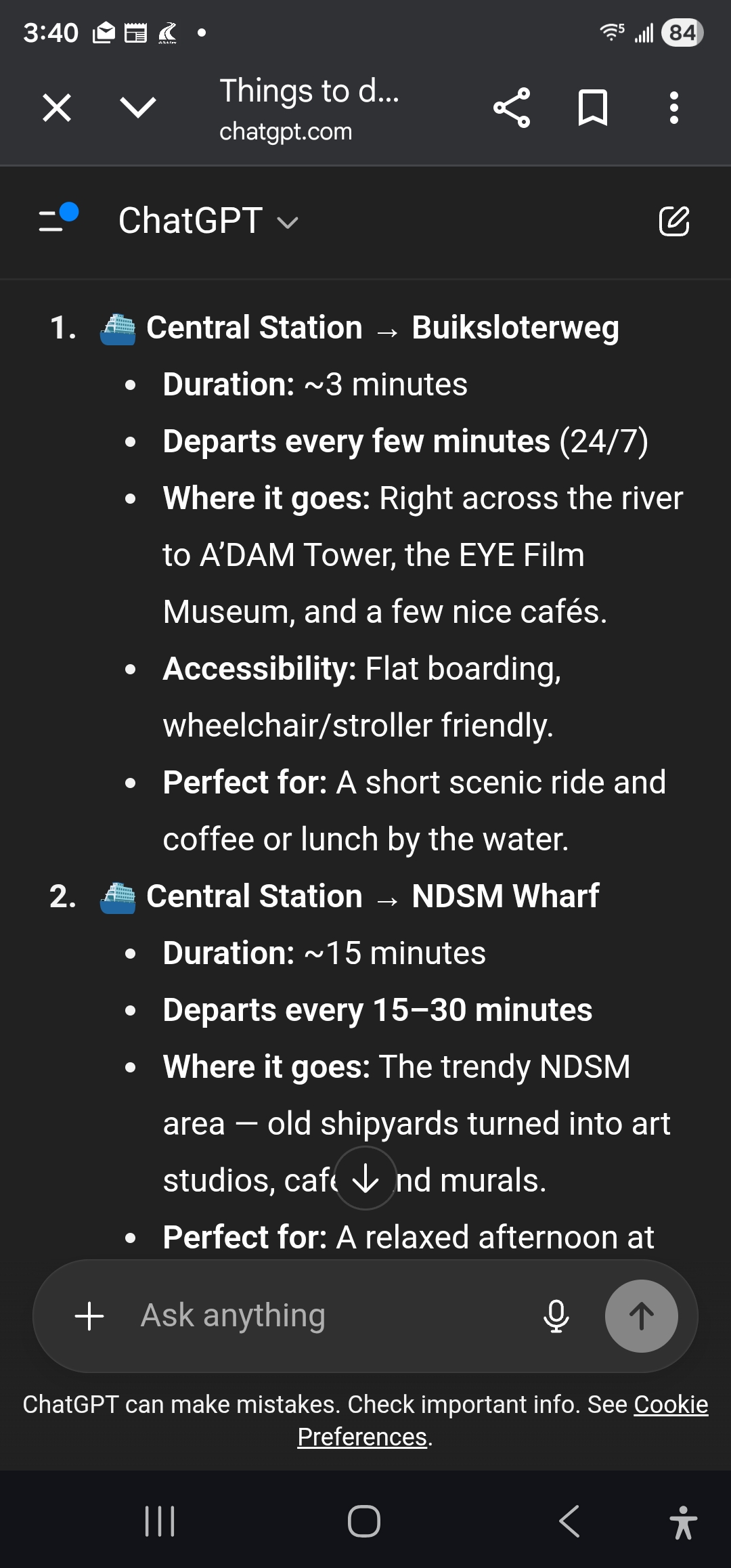
Task: Open the browser overflow menu
Action: [x=673, y=108]
